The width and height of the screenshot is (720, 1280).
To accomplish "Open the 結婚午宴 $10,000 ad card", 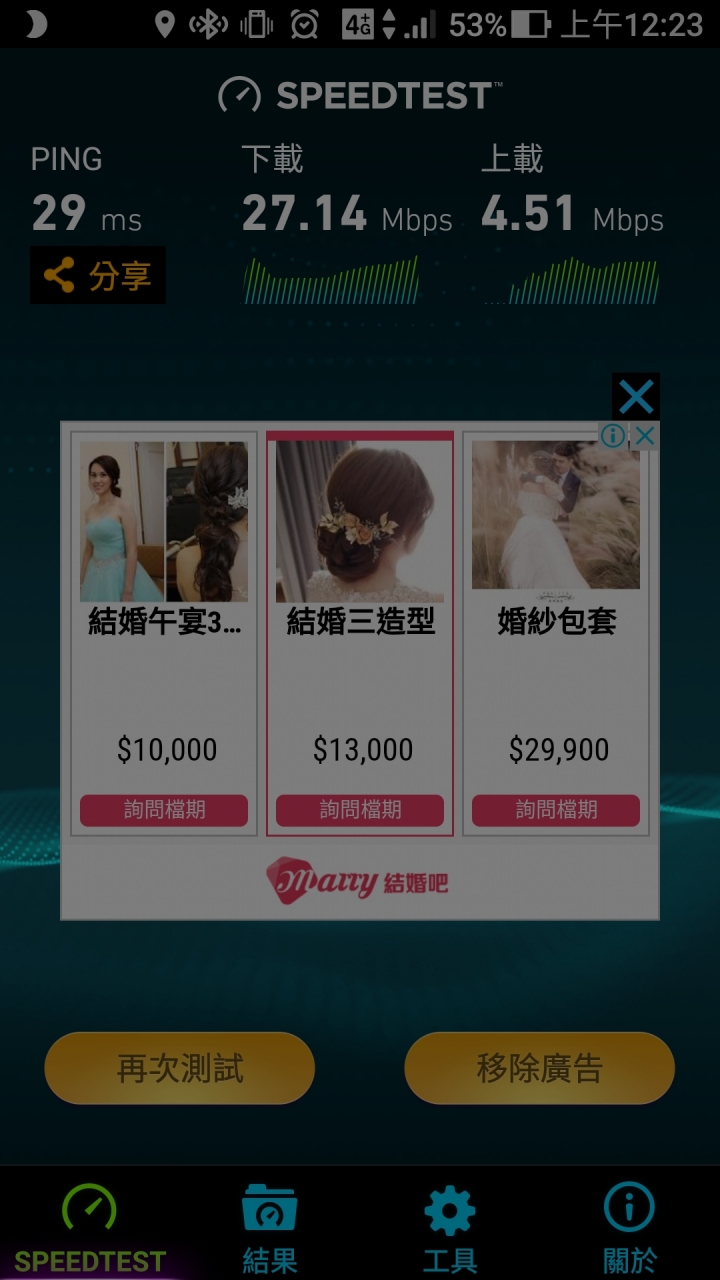I will (x=164, y=600).
